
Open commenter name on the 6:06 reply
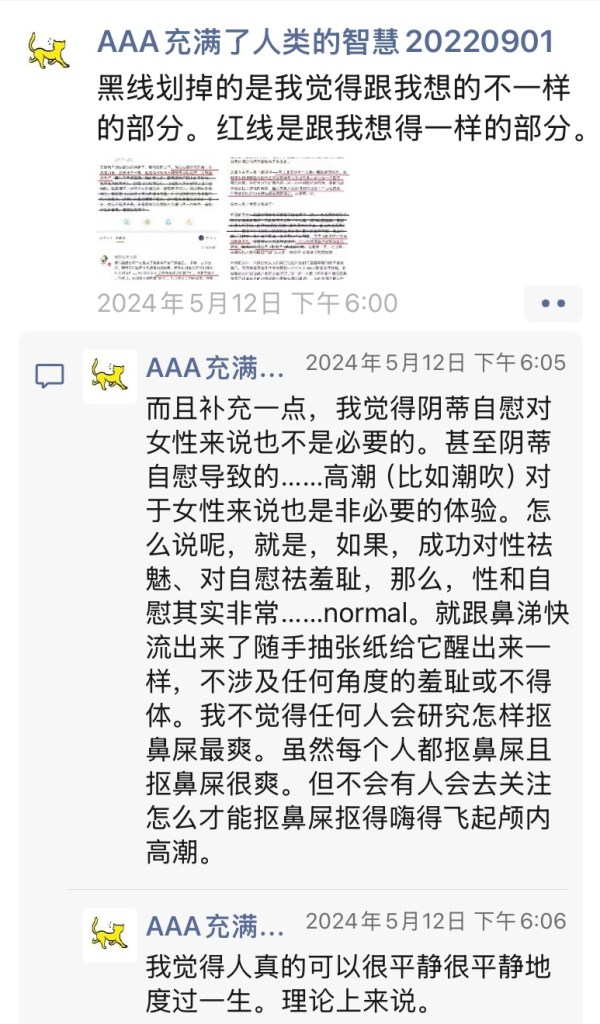point(215,926)
